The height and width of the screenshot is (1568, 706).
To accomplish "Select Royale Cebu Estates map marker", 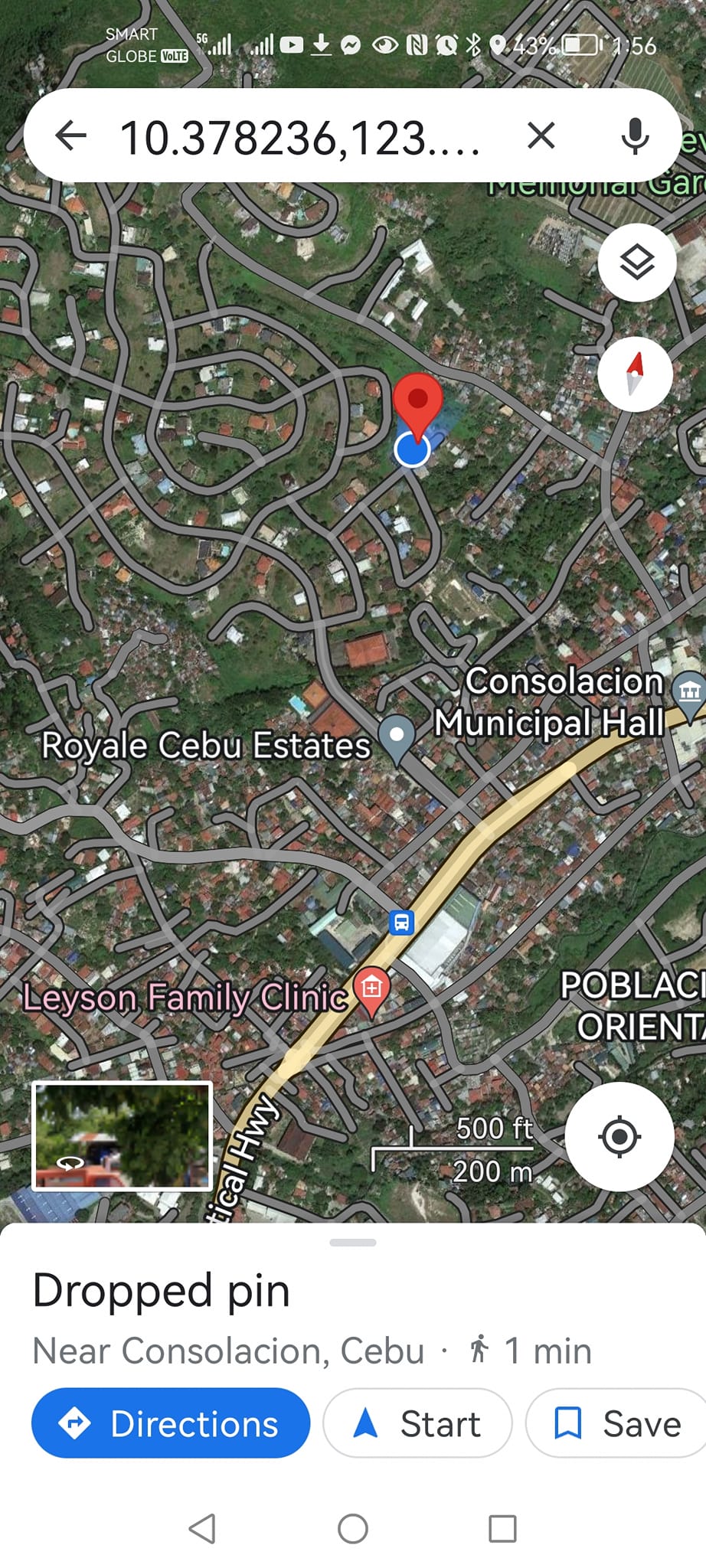I will coord(397,736).
